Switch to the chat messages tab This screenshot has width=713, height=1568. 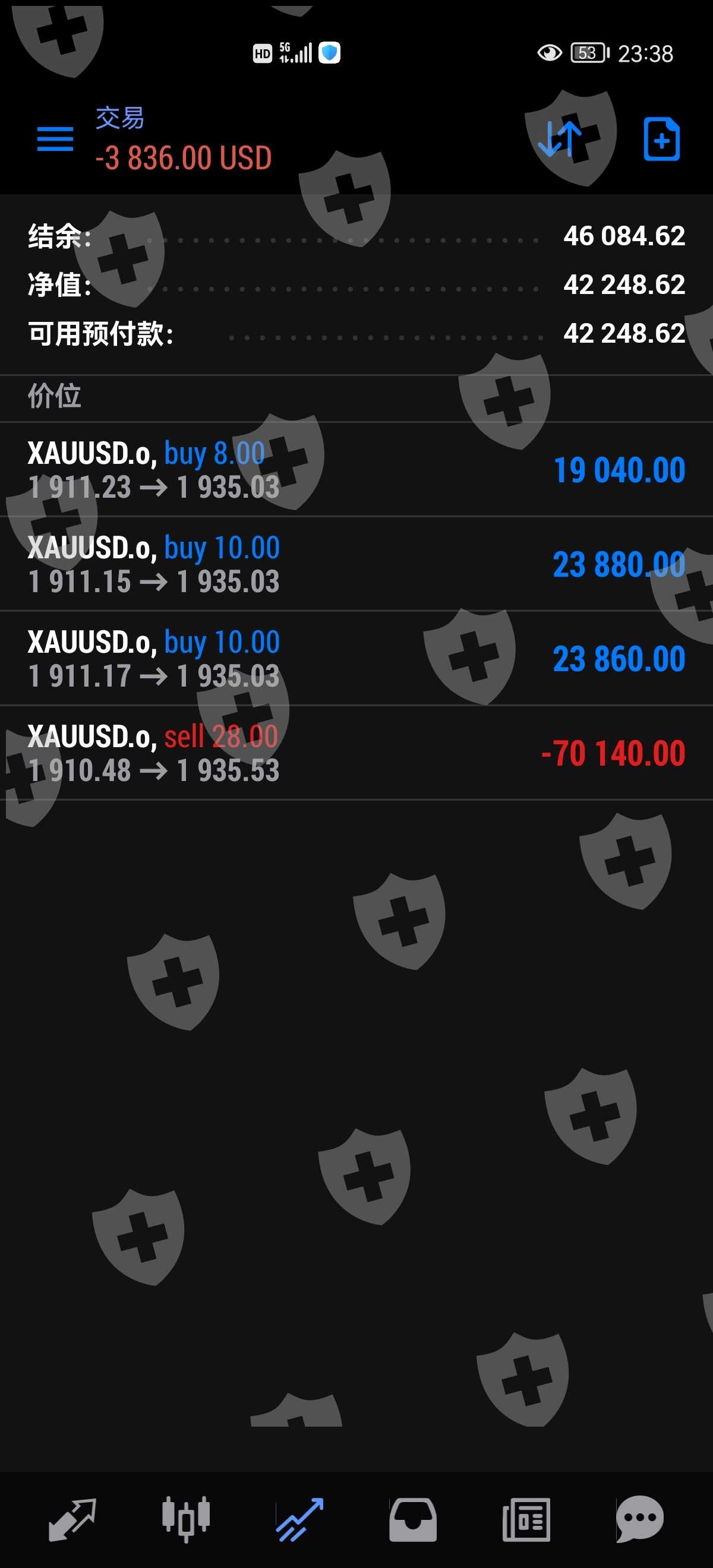pos(640,1519)
